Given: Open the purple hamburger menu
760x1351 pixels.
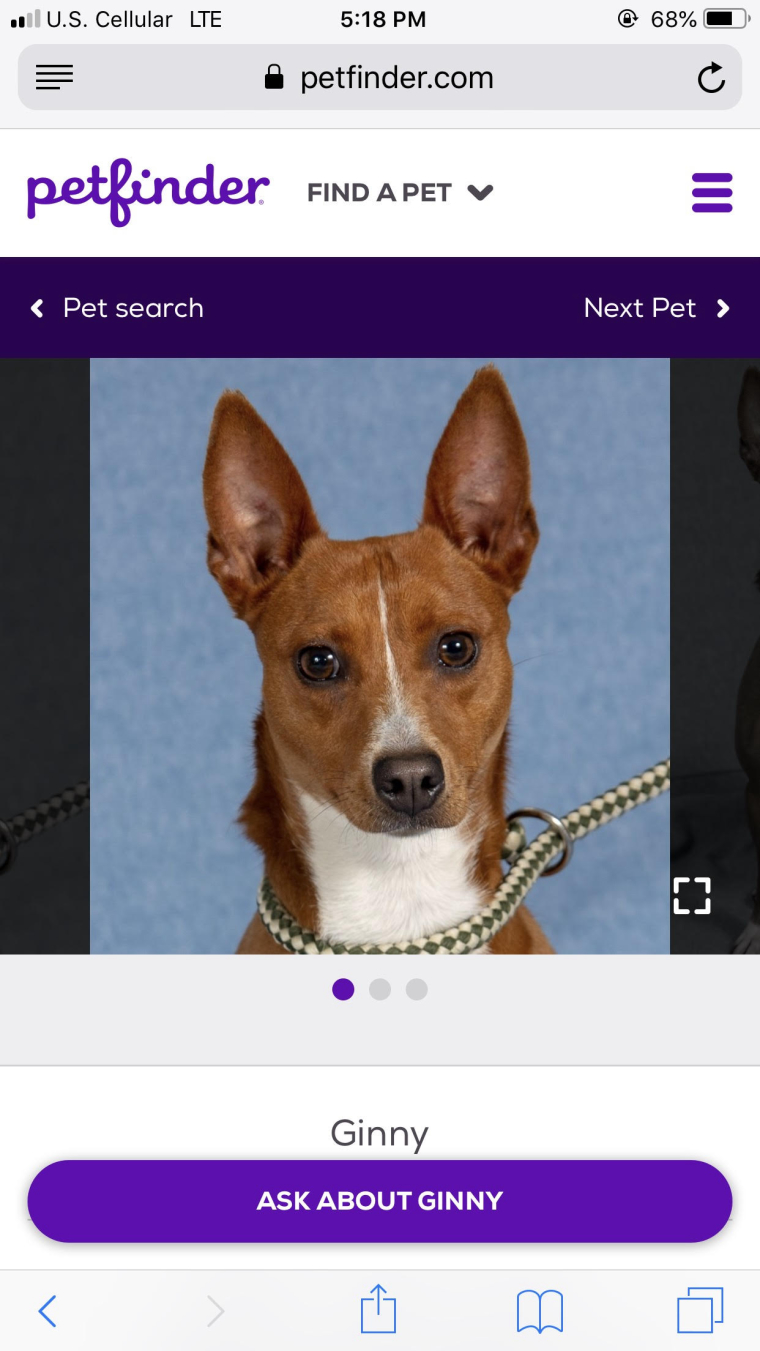Looking at the screenshot, I should (712, 192).
